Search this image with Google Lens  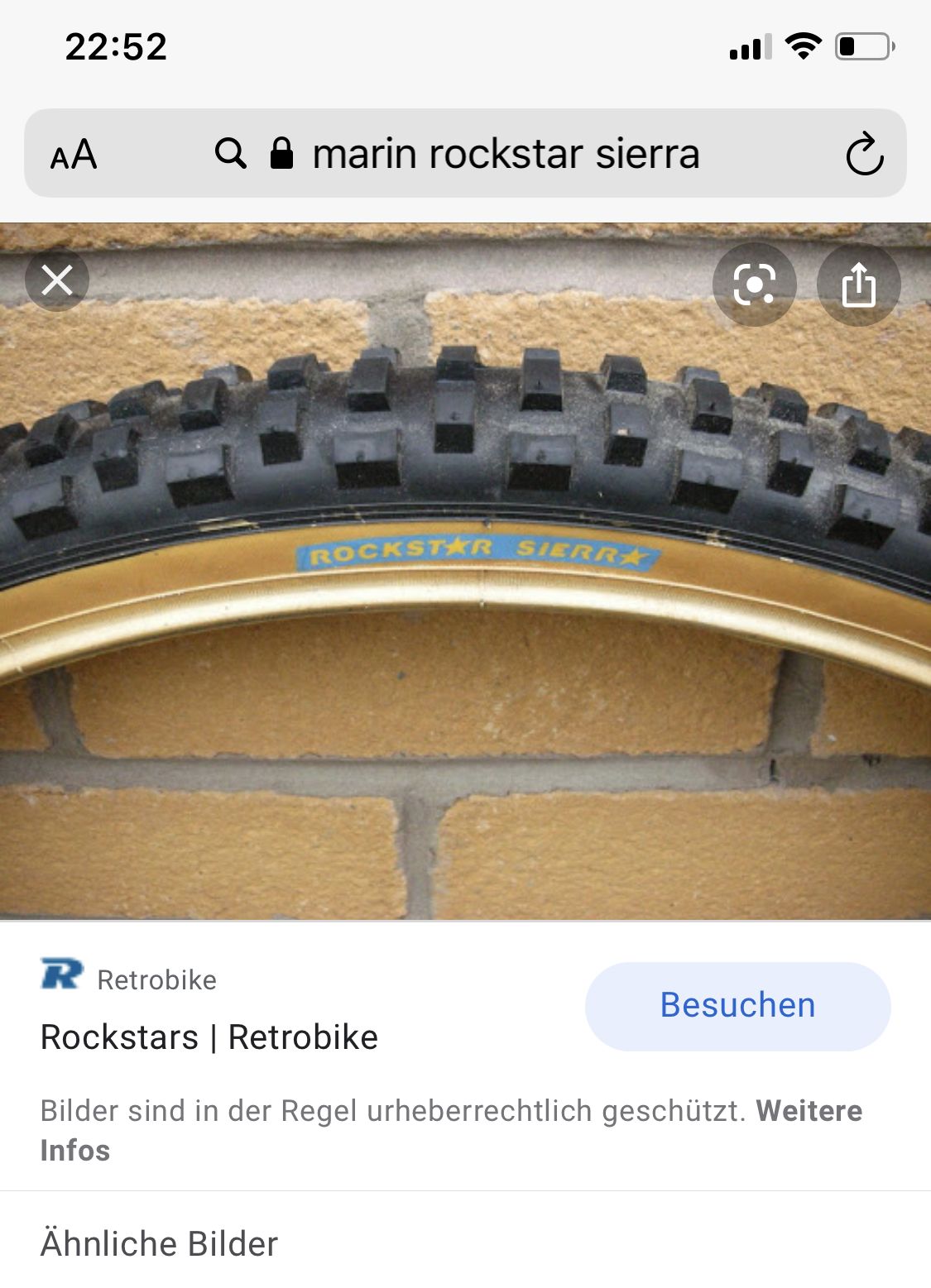tap(754, 285)
